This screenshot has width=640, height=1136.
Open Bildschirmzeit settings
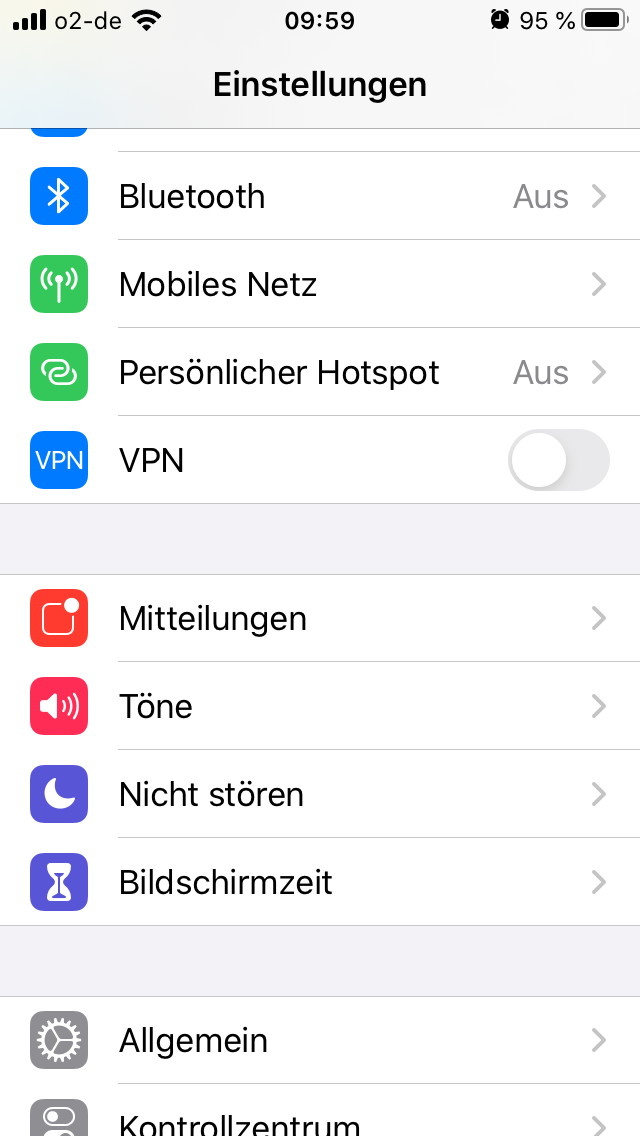click(320, 882)
